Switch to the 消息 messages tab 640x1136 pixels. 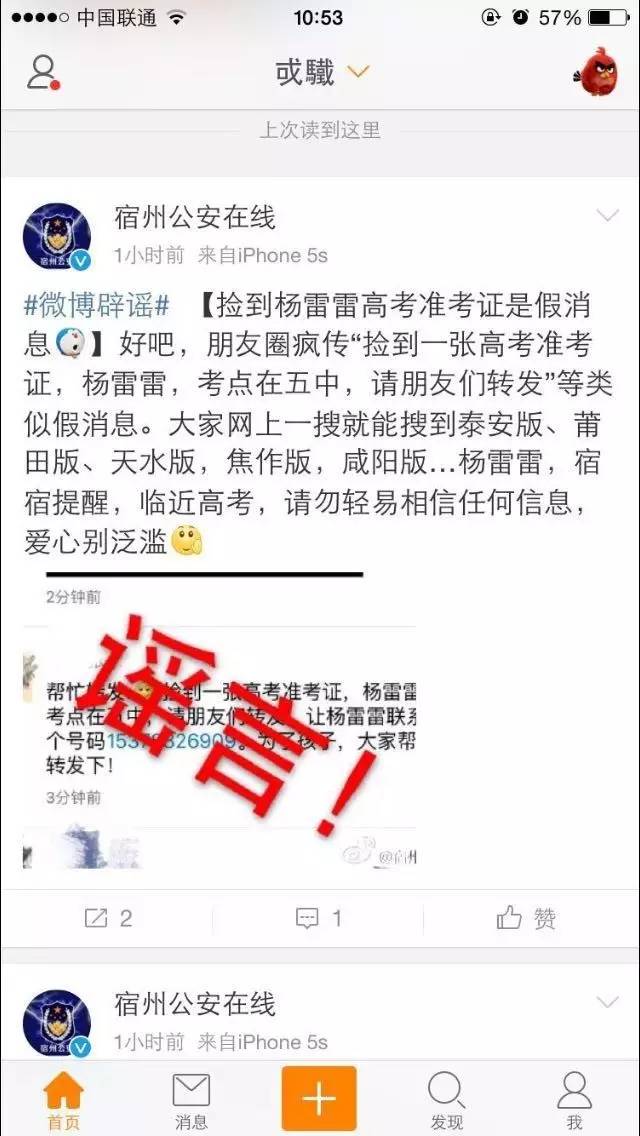coord(191,1100)
